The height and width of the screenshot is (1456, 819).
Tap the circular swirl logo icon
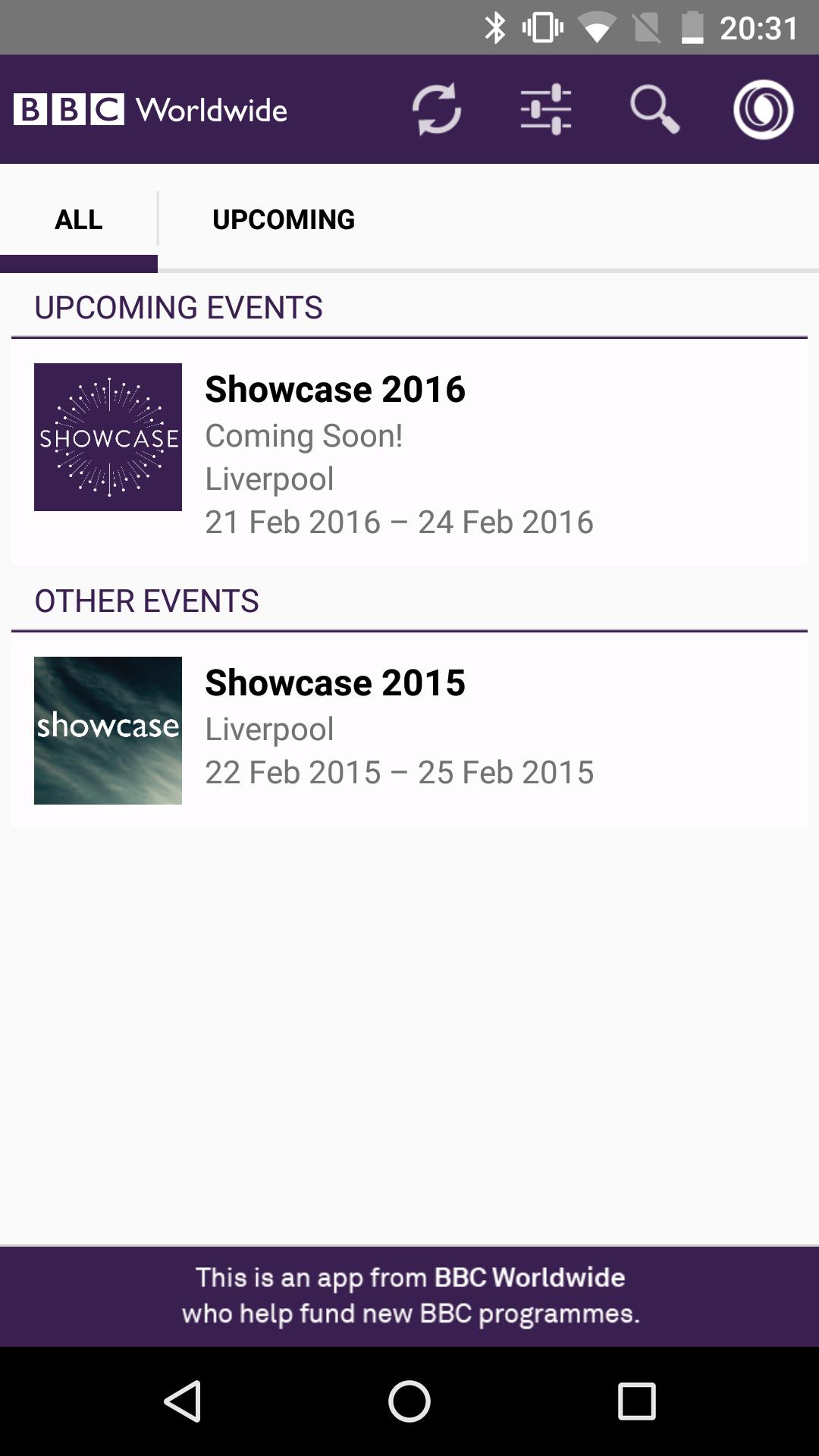[764, 108]
